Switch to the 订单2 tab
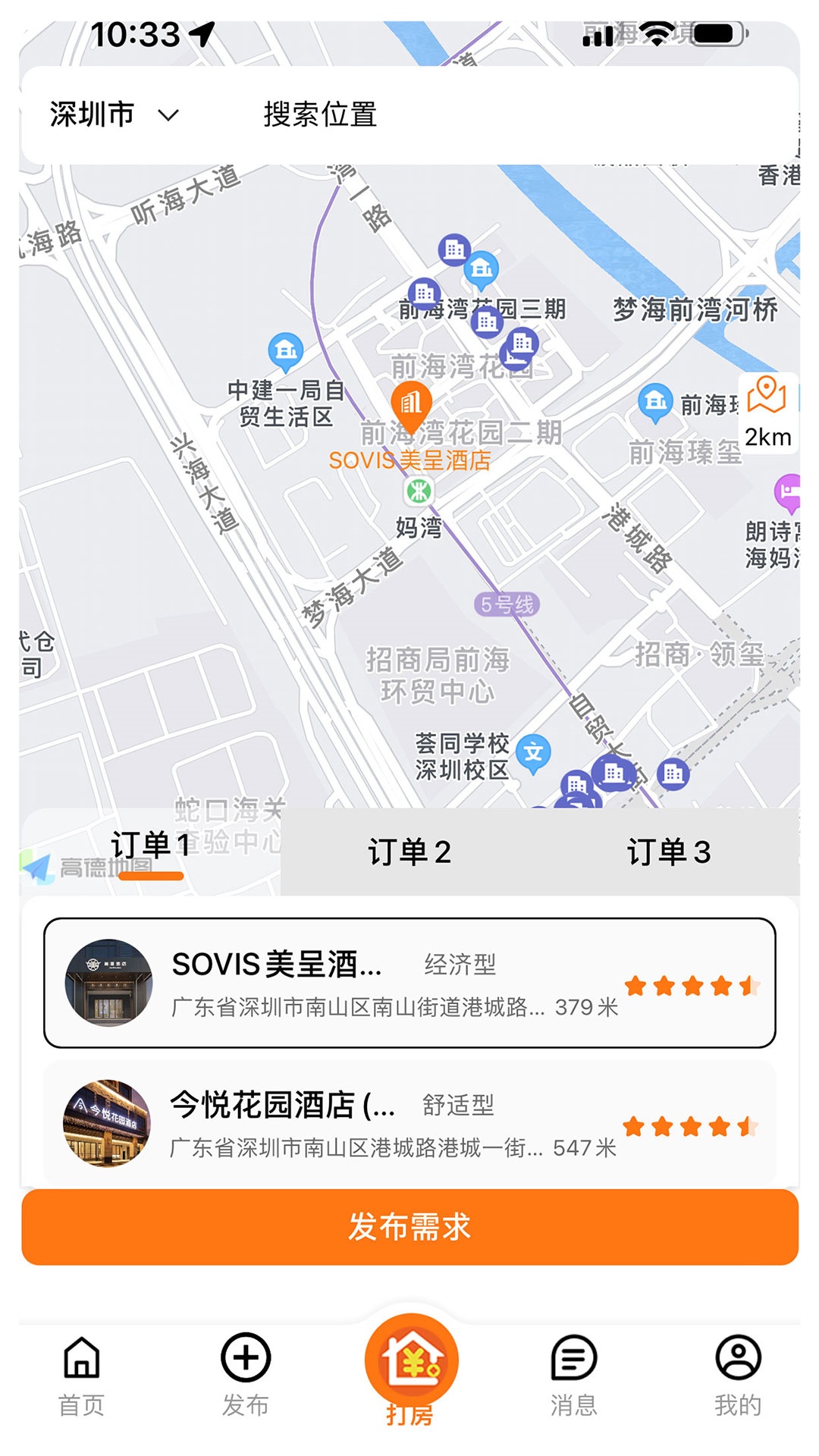Screen dimensions: 819x1456 pyautogui.click(x=409, y=852)
